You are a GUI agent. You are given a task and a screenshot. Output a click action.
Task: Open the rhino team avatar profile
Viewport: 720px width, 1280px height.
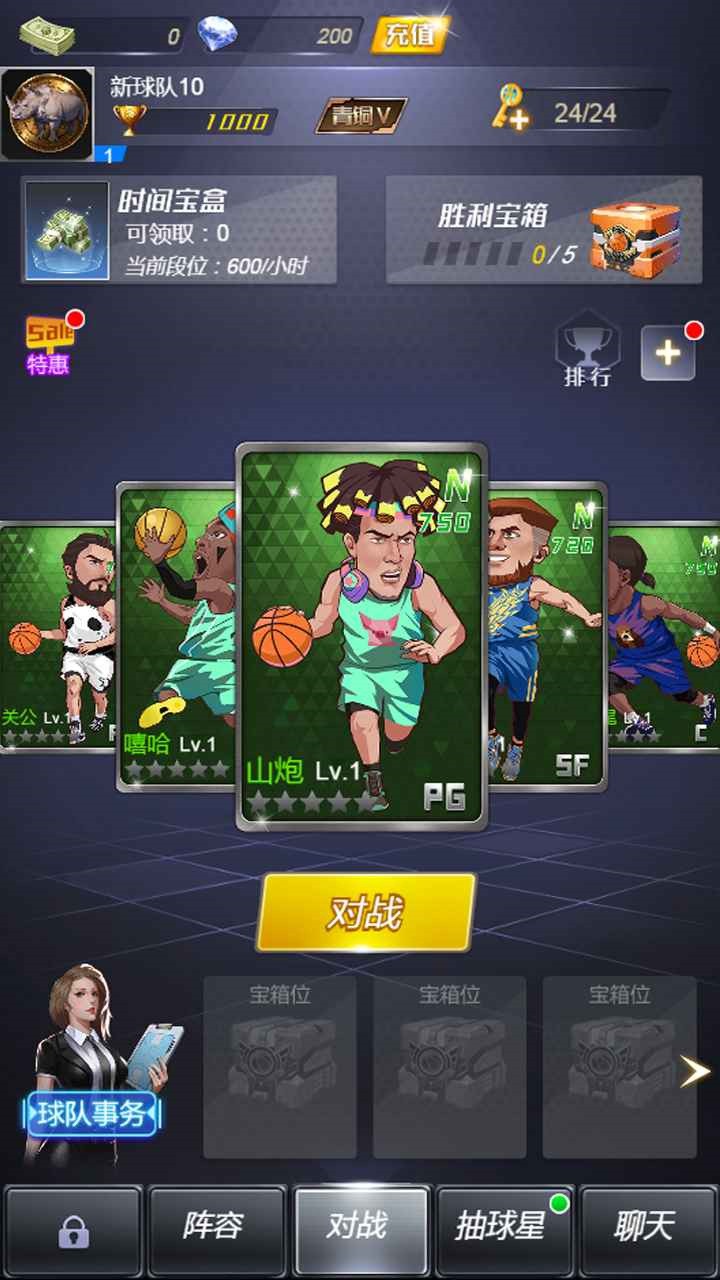(x=47, y=112)
